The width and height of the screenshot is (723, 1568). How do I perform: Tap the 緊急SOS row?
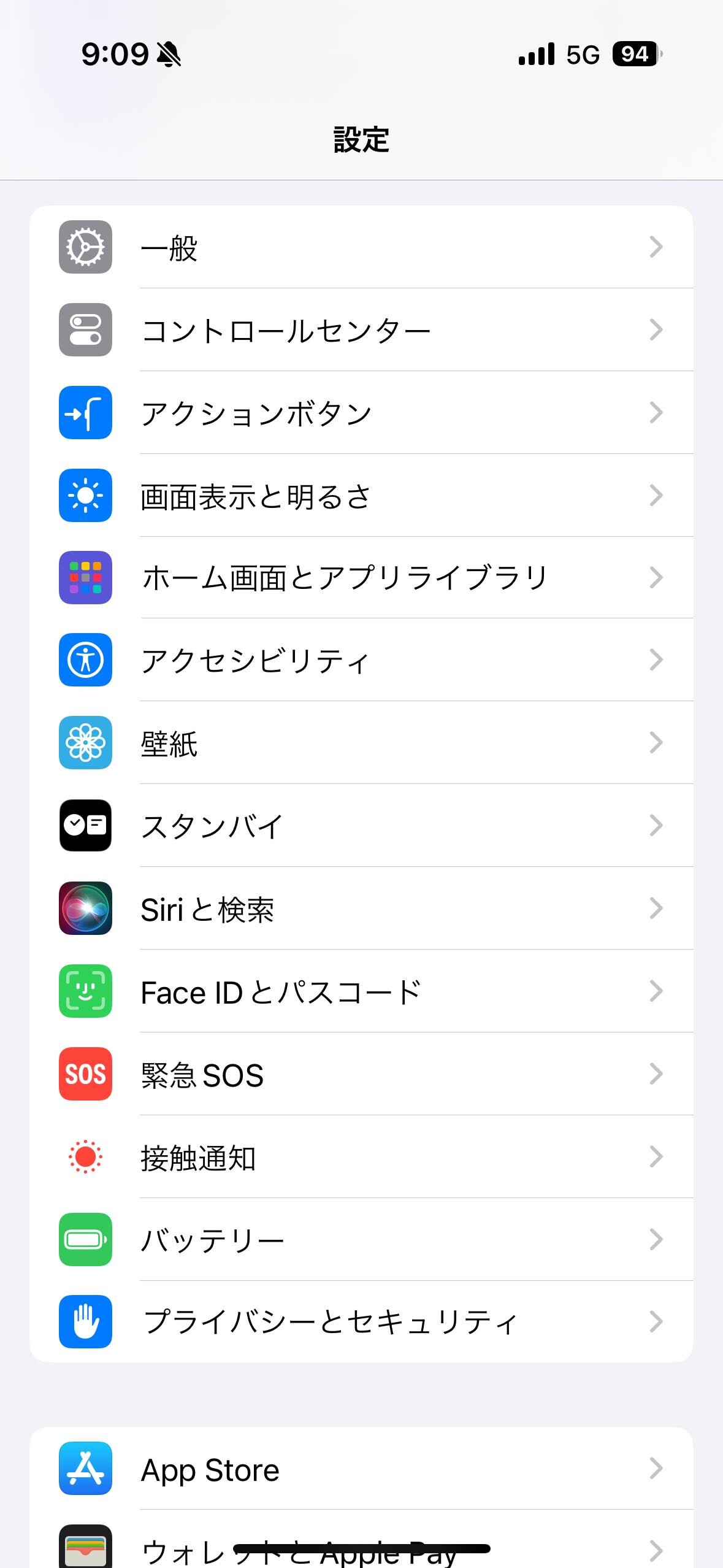(361, 1074)
